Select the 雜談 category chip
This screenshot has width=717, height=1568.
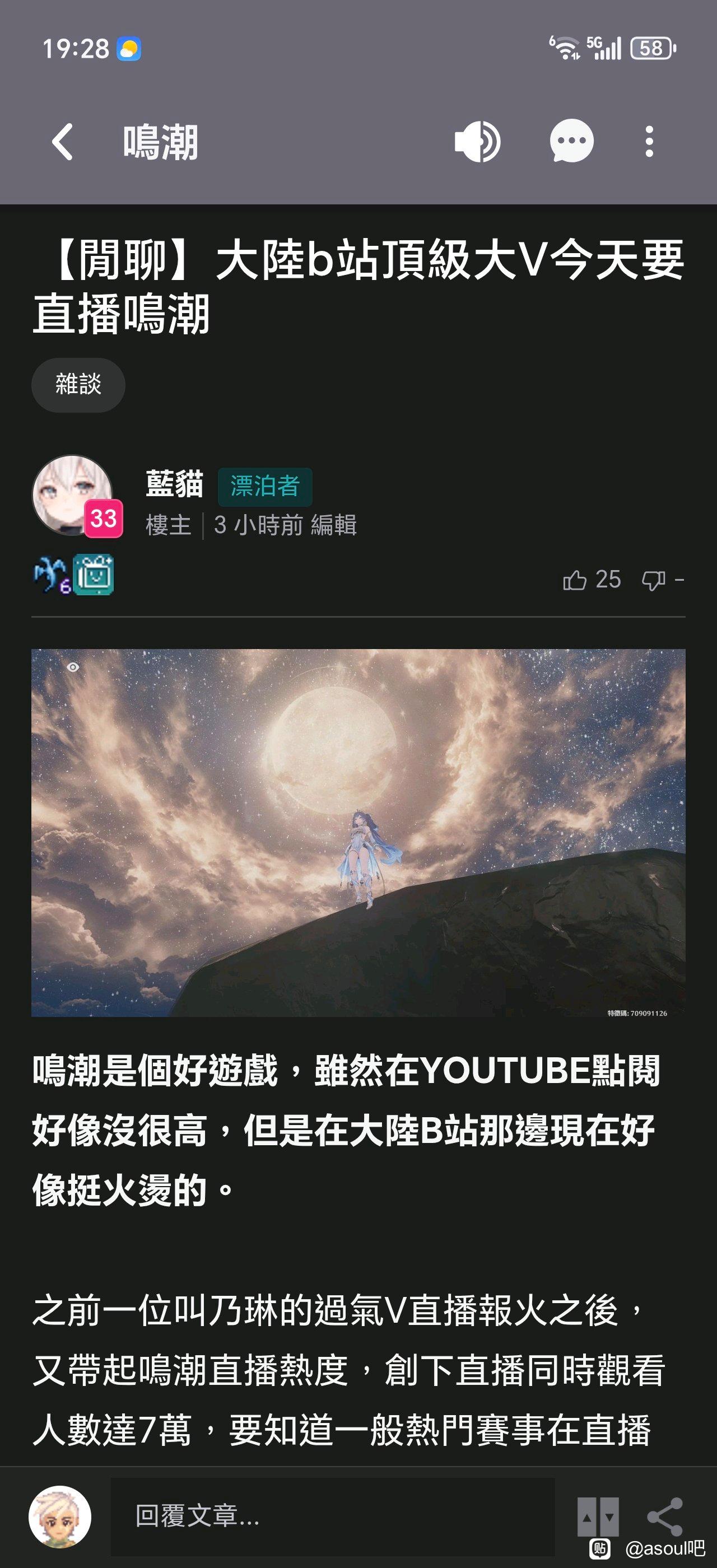pyautogui.click(x=78, y=385)
